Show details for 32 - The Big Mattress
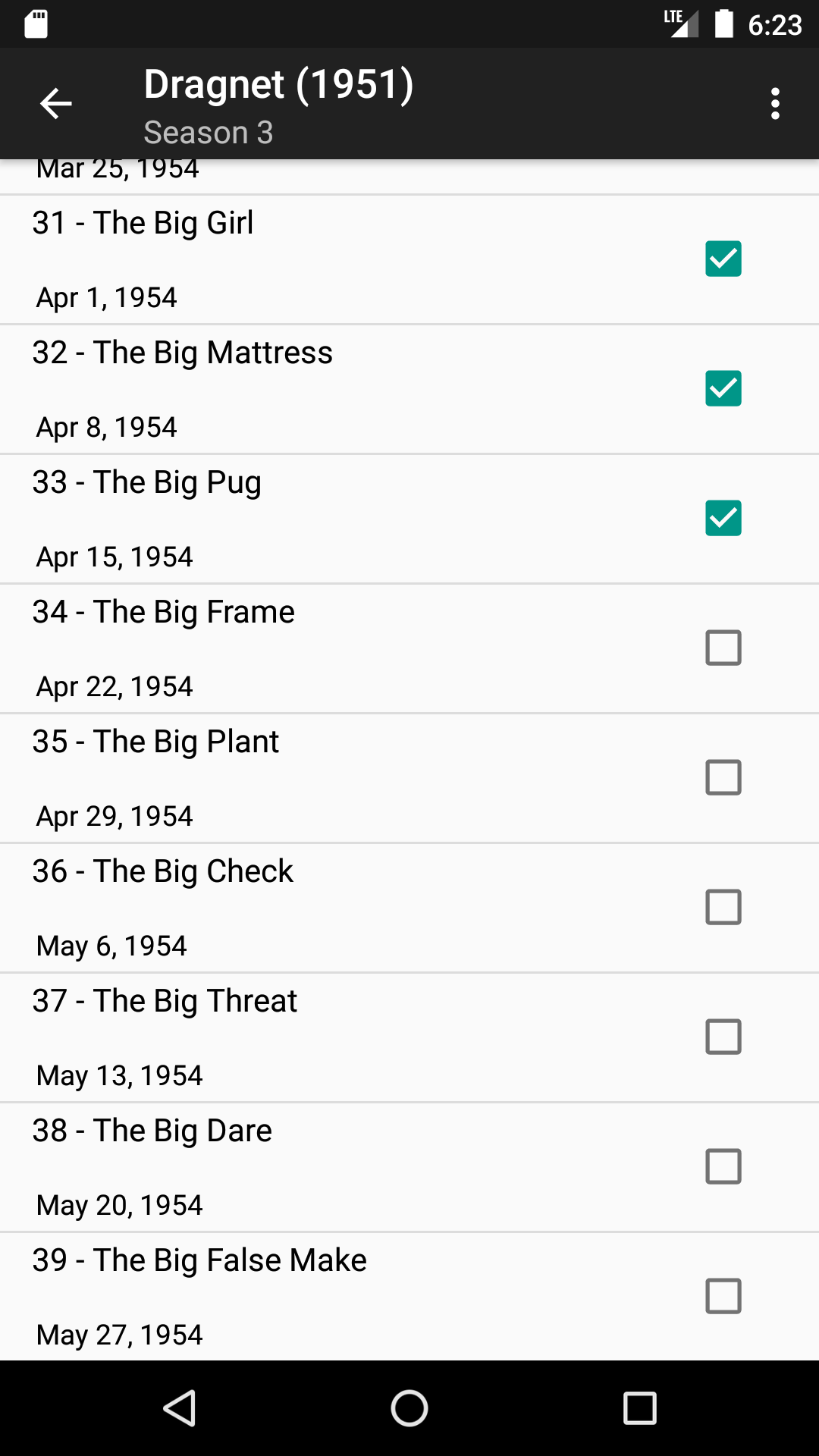 point(303,388)
